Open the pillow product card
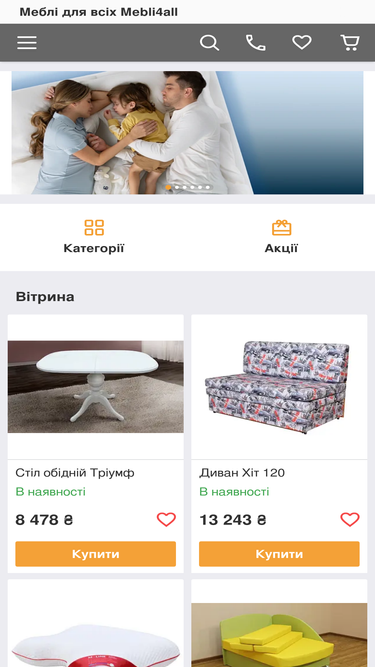The image size is (375, 667). coord(96,623)
